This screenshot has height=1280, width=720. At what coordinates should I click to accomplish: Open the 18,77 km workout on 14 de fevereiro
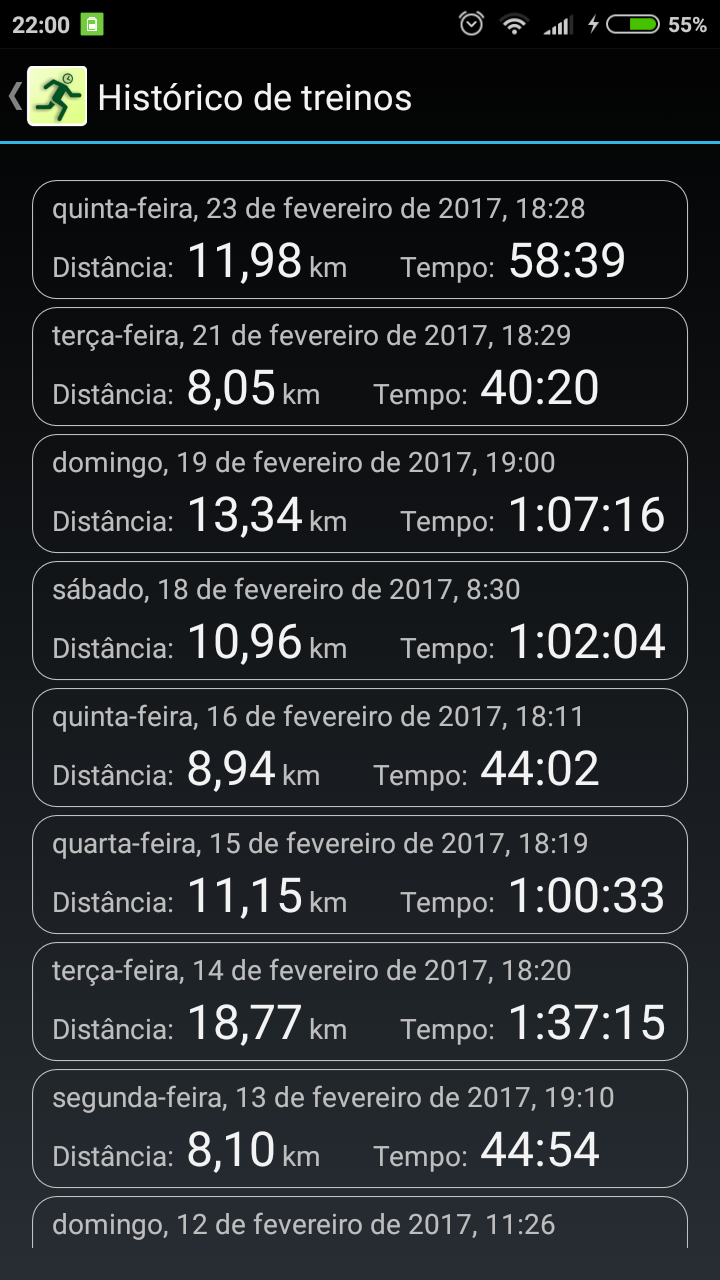(360, 1001)
